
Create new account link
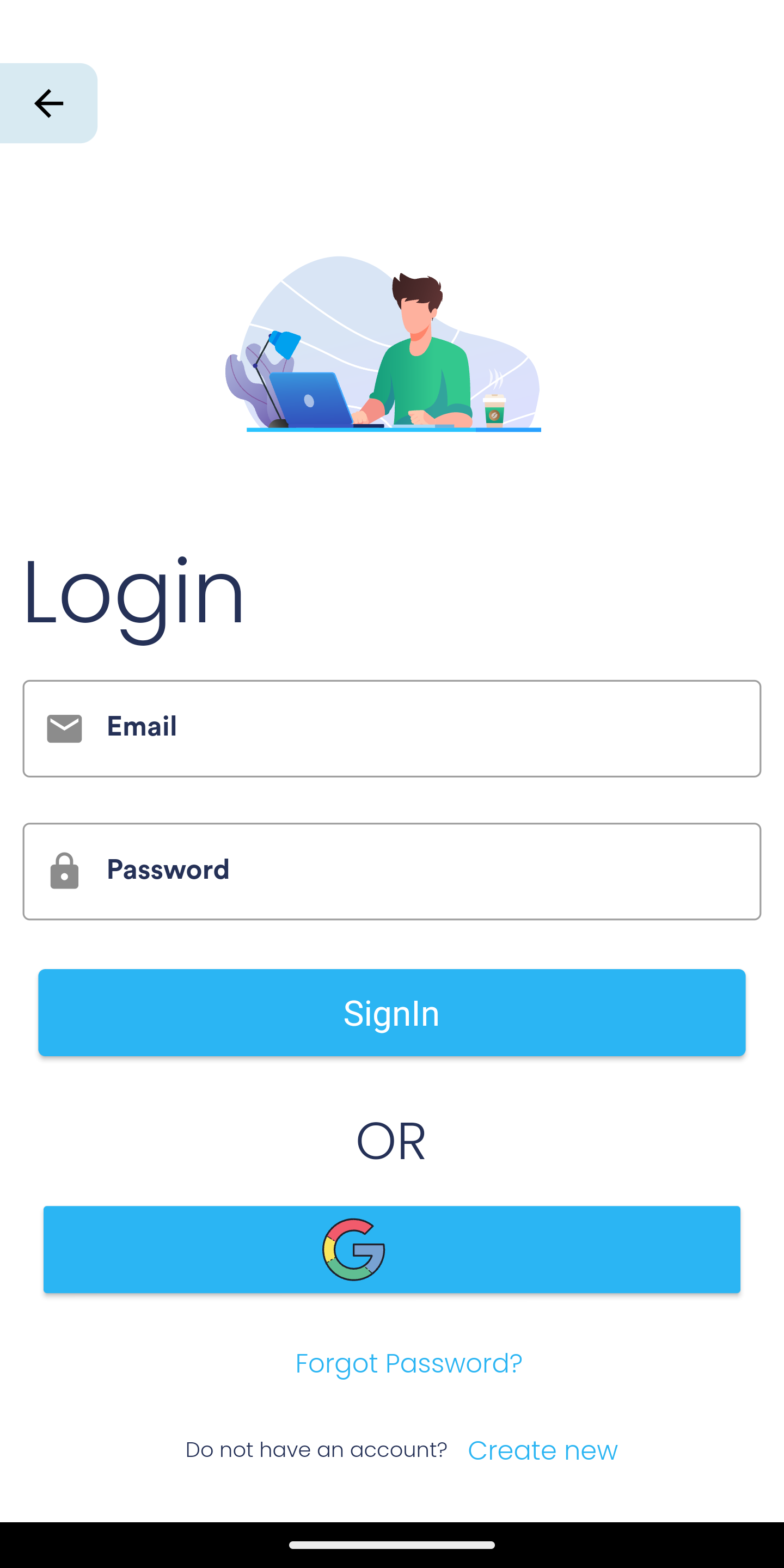tap(542, 1450)
